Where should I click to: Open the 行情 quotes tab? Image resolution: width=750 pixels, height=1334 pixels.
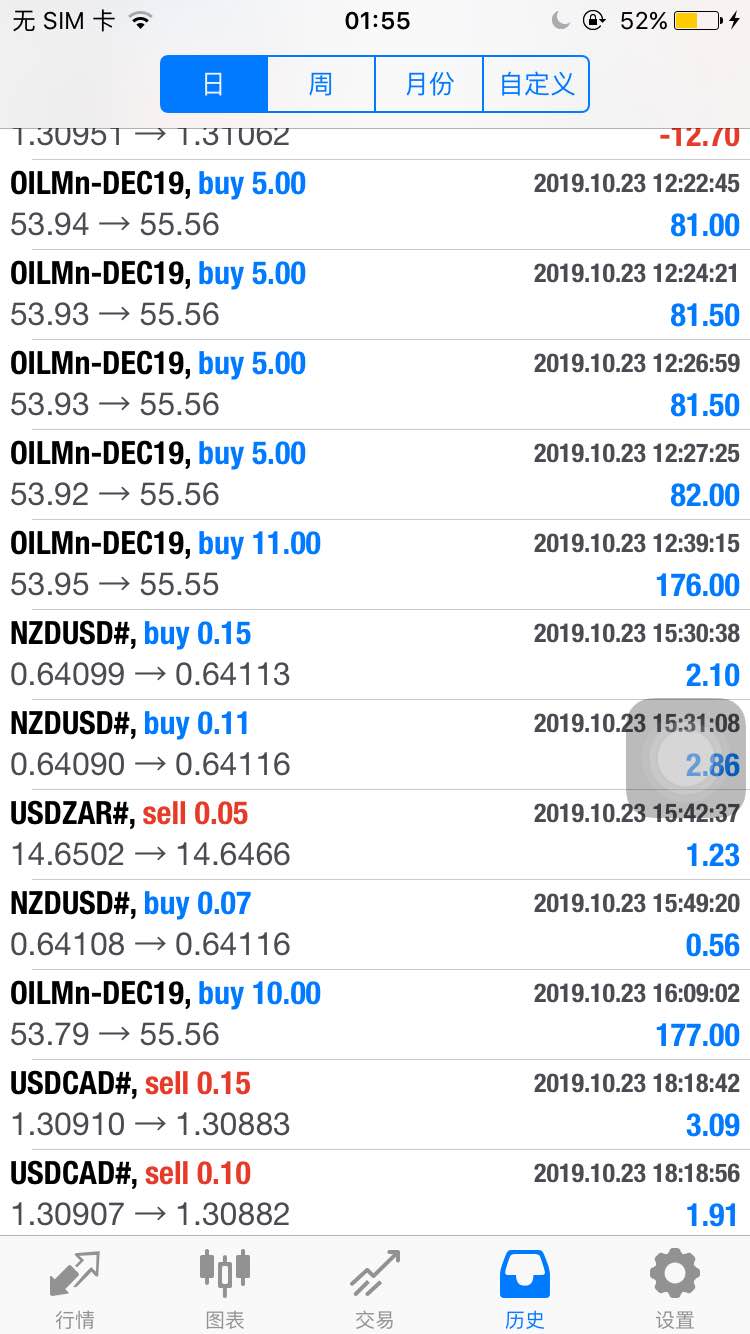pos(75,1286)
